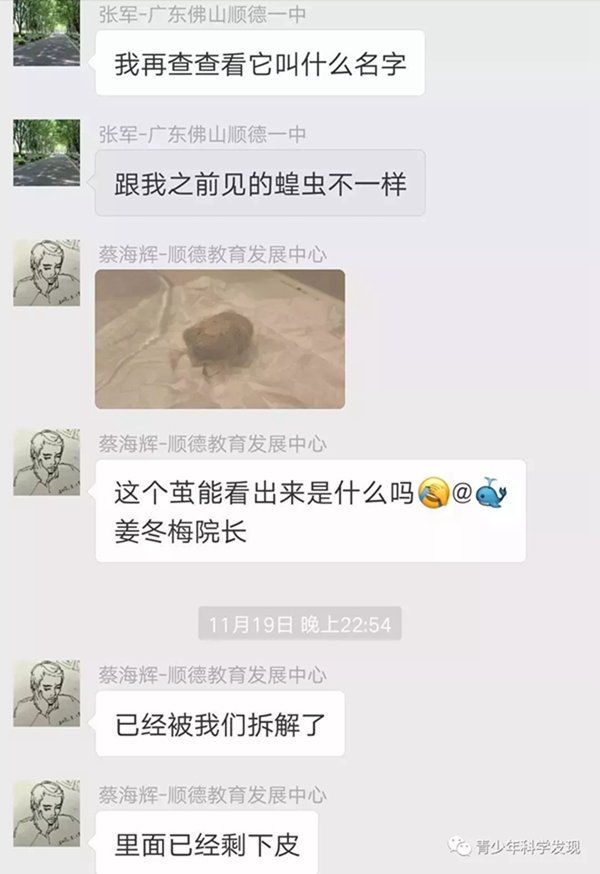Image resolution: width=600 pixels, height=874 pixels.
Task: Open 蔡海辉's profile picture beside 里面已经剩下皮
Action: (46, 813)
